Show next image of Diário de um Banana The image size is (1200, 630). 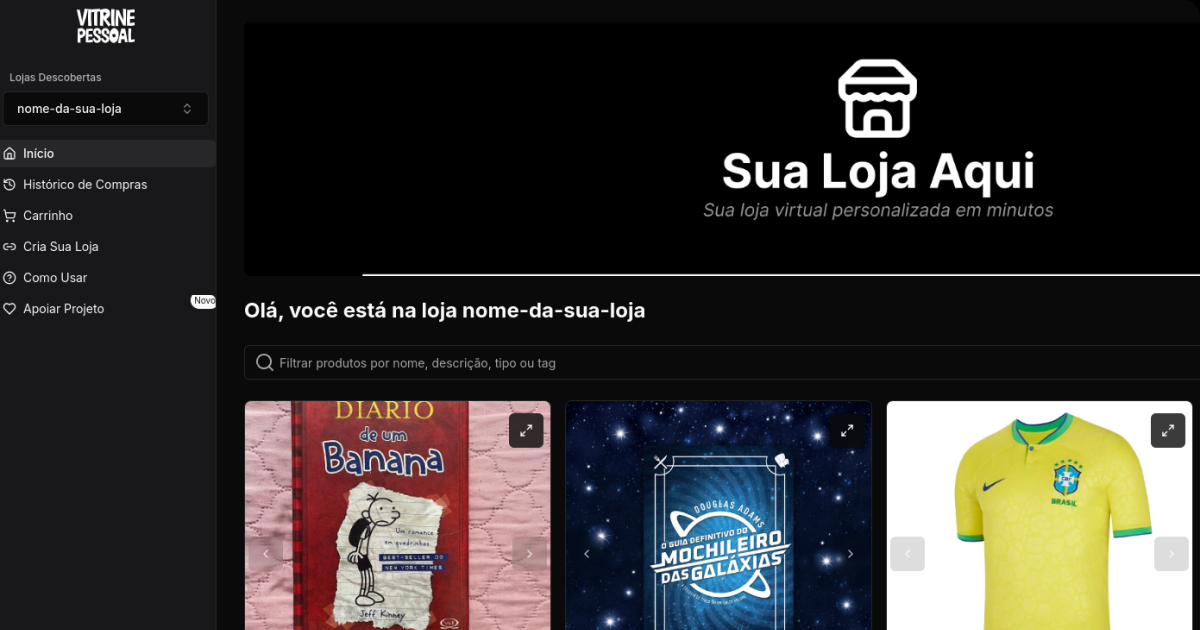pyautogui.click(x=529, y=553)
